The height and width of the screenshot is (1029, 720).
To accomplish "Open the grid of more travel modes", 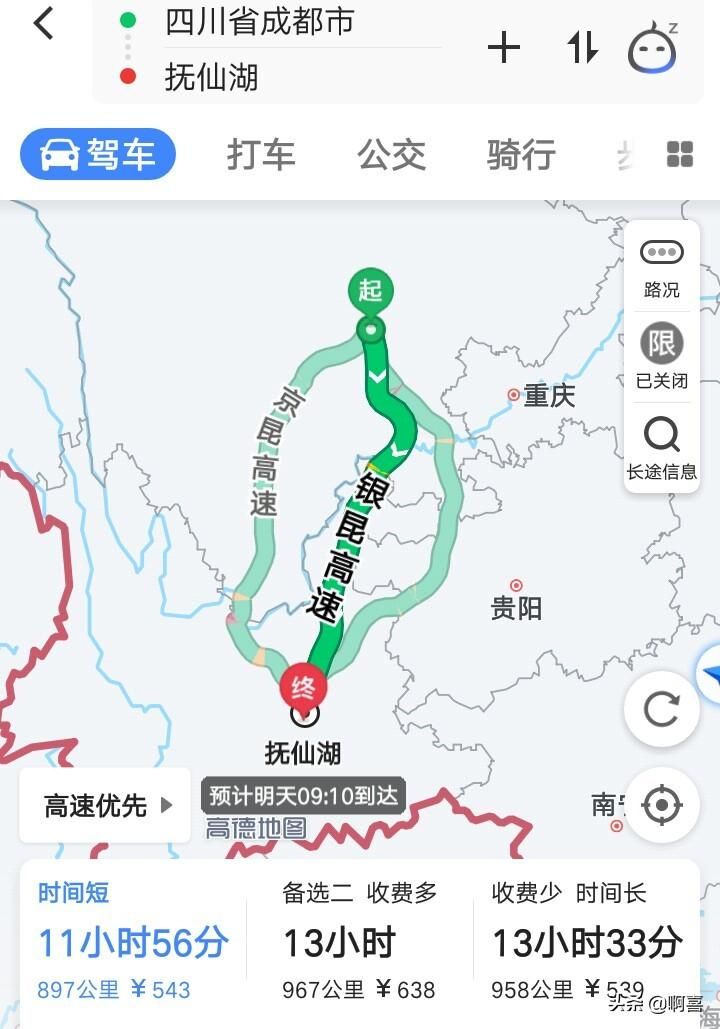I will (x=680, y=154).
